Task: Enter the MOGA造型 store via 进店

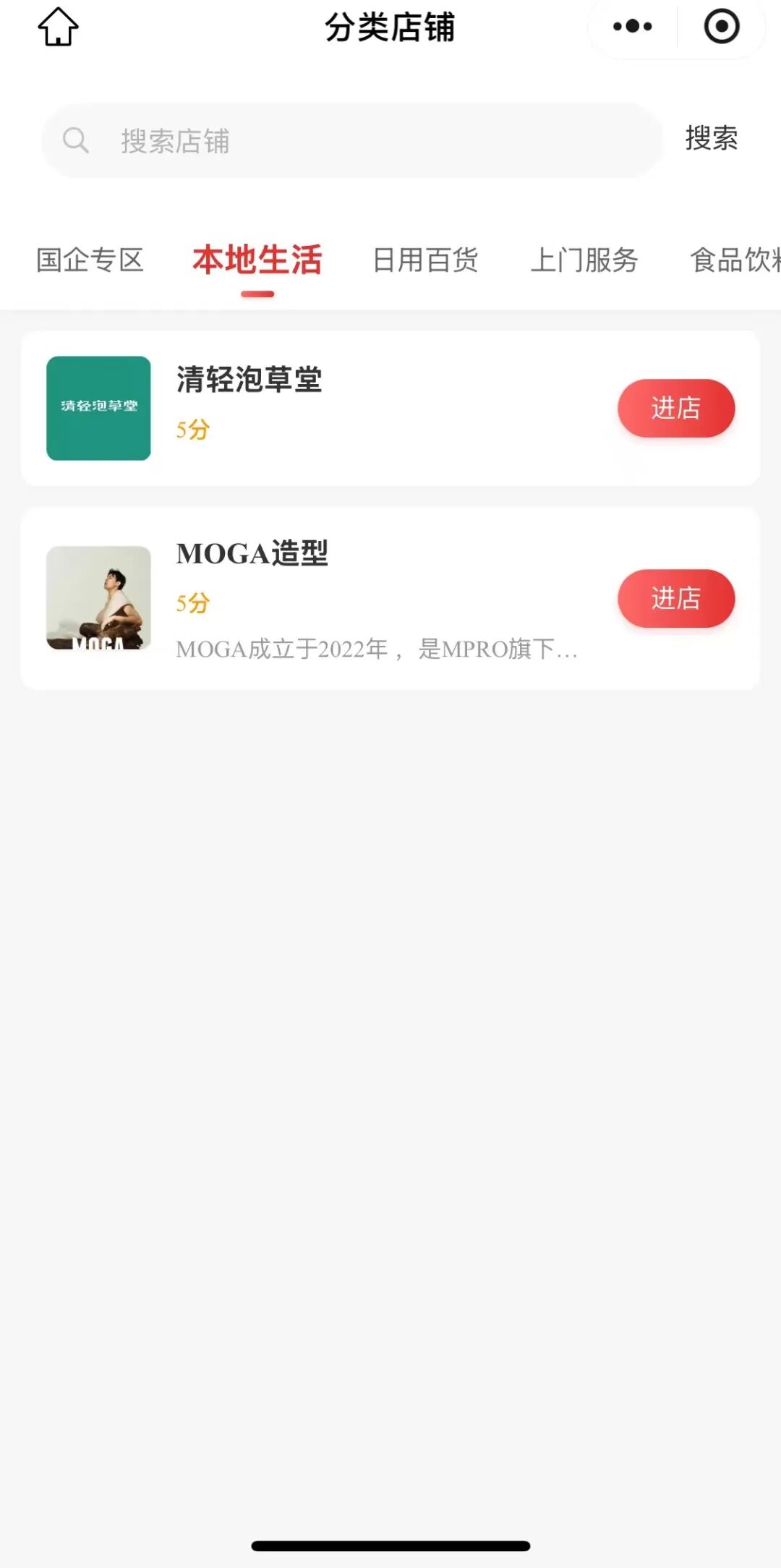Action: pos(675,598)
